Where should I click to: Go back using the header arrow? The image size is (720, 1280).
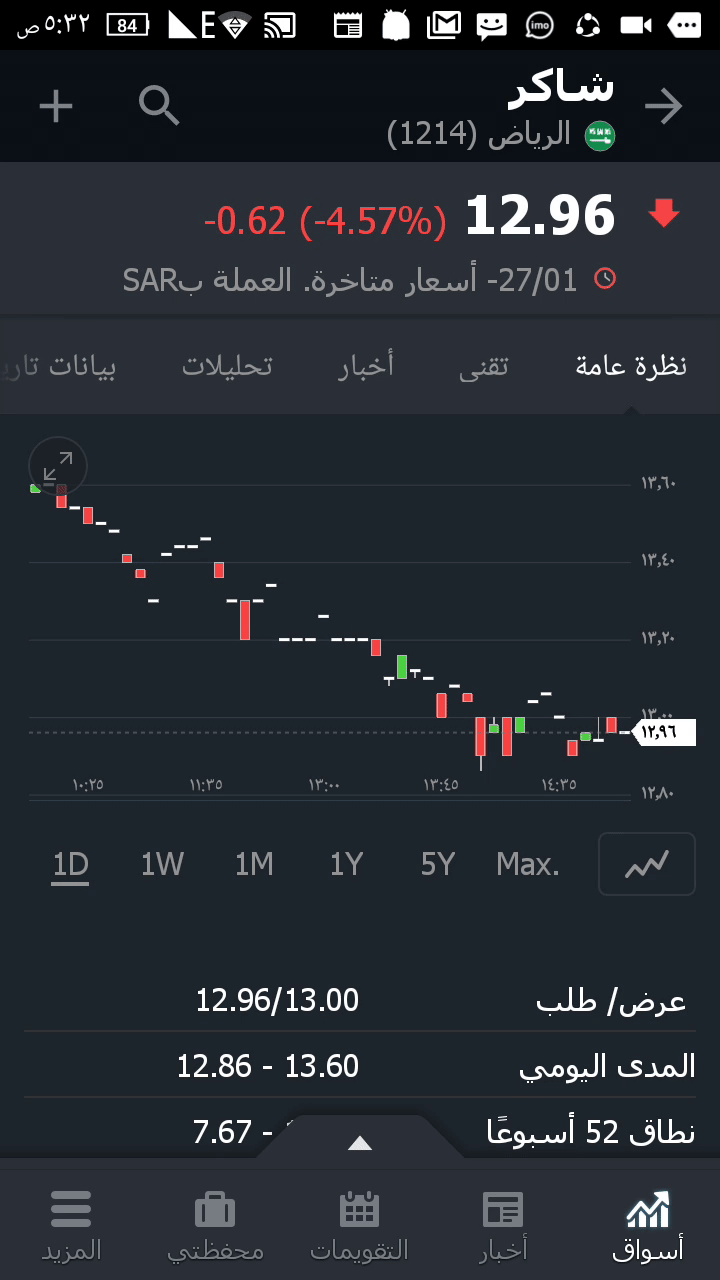click(x=663, y=107)
